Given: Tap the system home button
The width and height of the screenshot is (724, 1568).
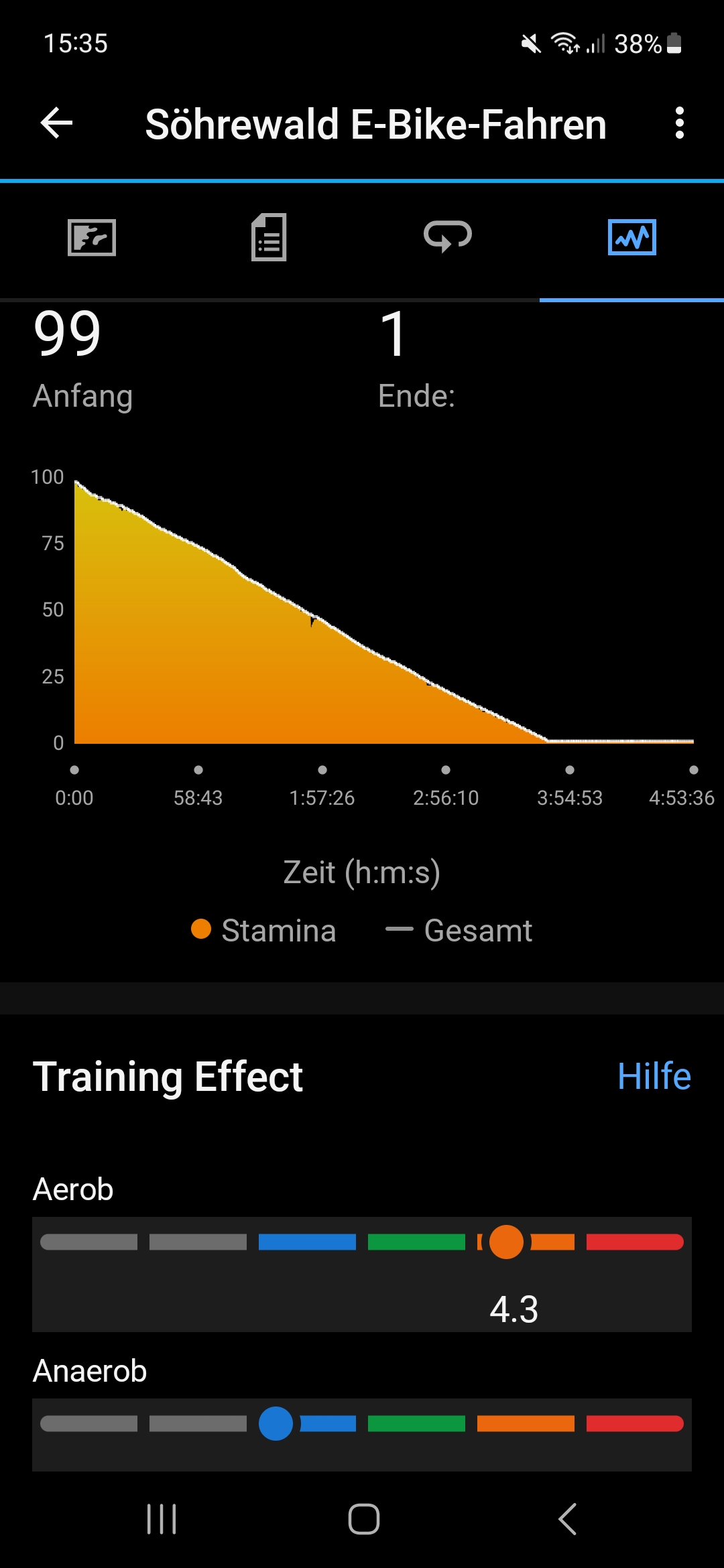Looking at the screenshot, I should pos(363,1519).
